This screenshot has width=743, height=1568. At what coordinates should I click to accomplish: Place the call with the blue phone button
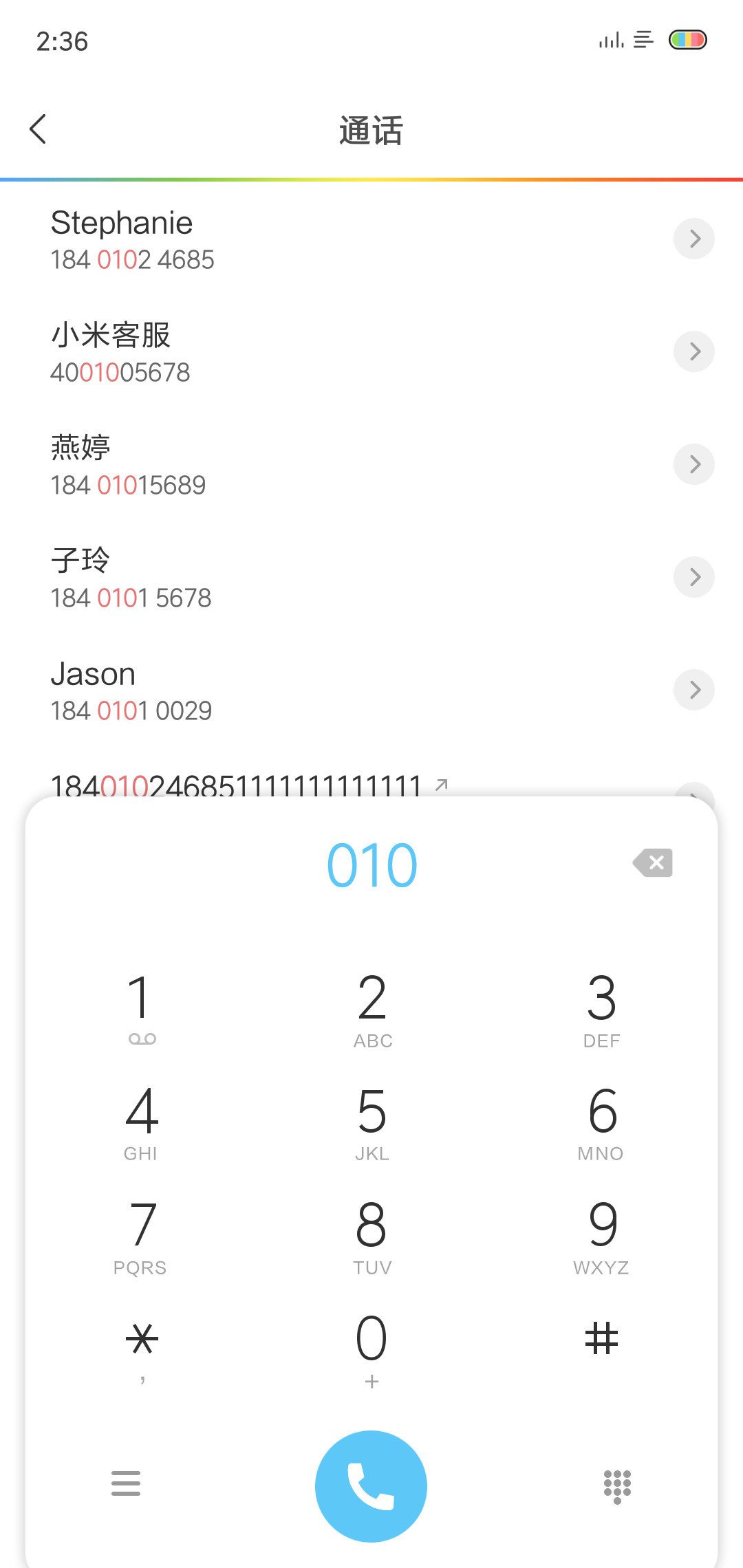click(371, 1486)
